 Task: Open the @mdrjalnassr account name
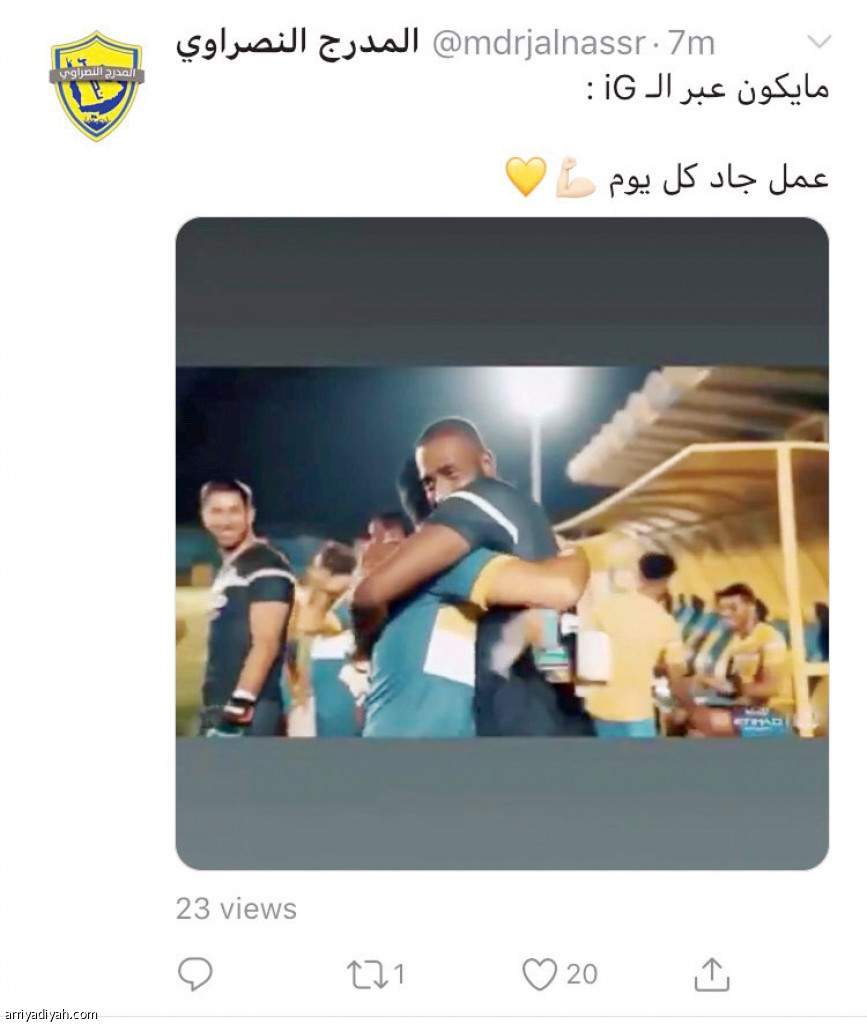tap(297, 42)
